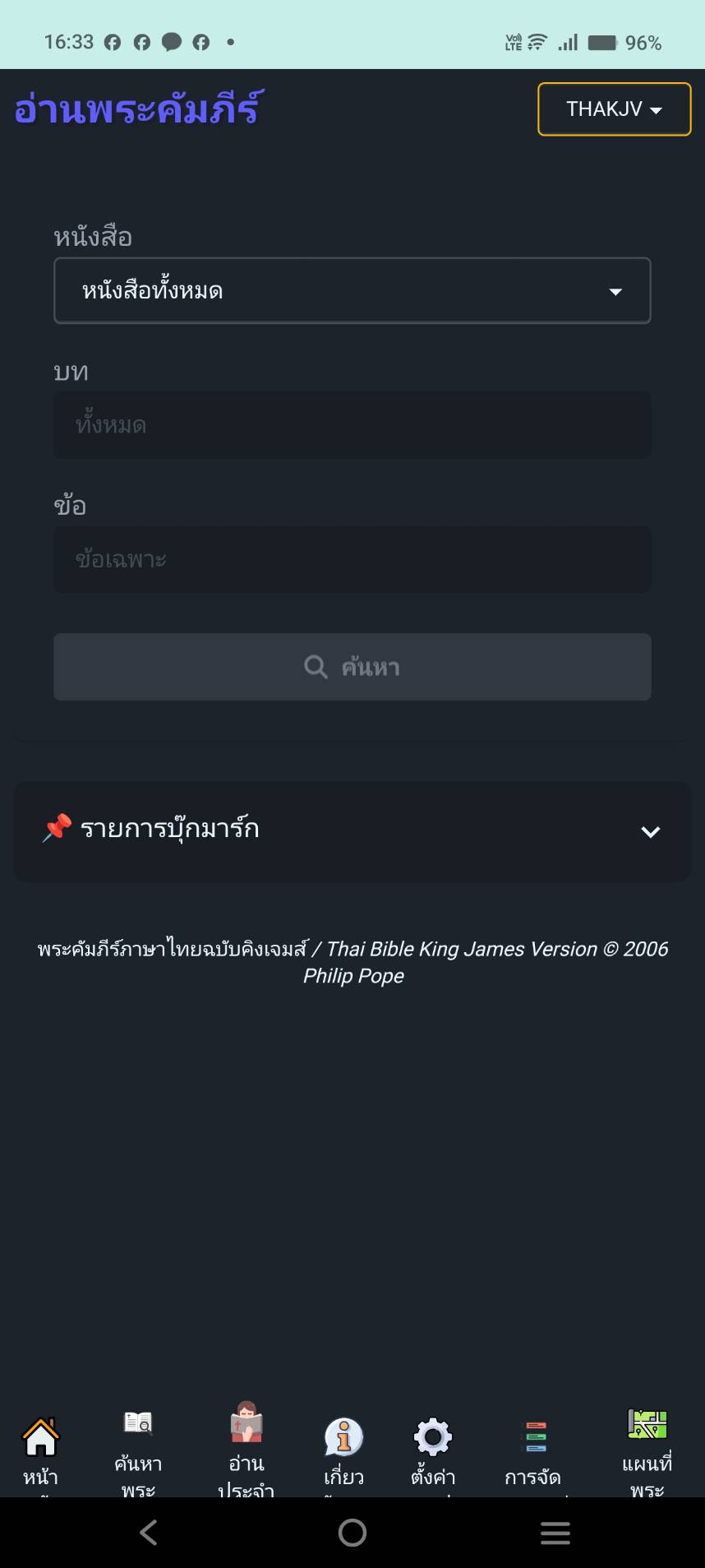Open the THAKJV version dropdown
The width and height of the screenshot is (705, 1568).
[614, 109]
